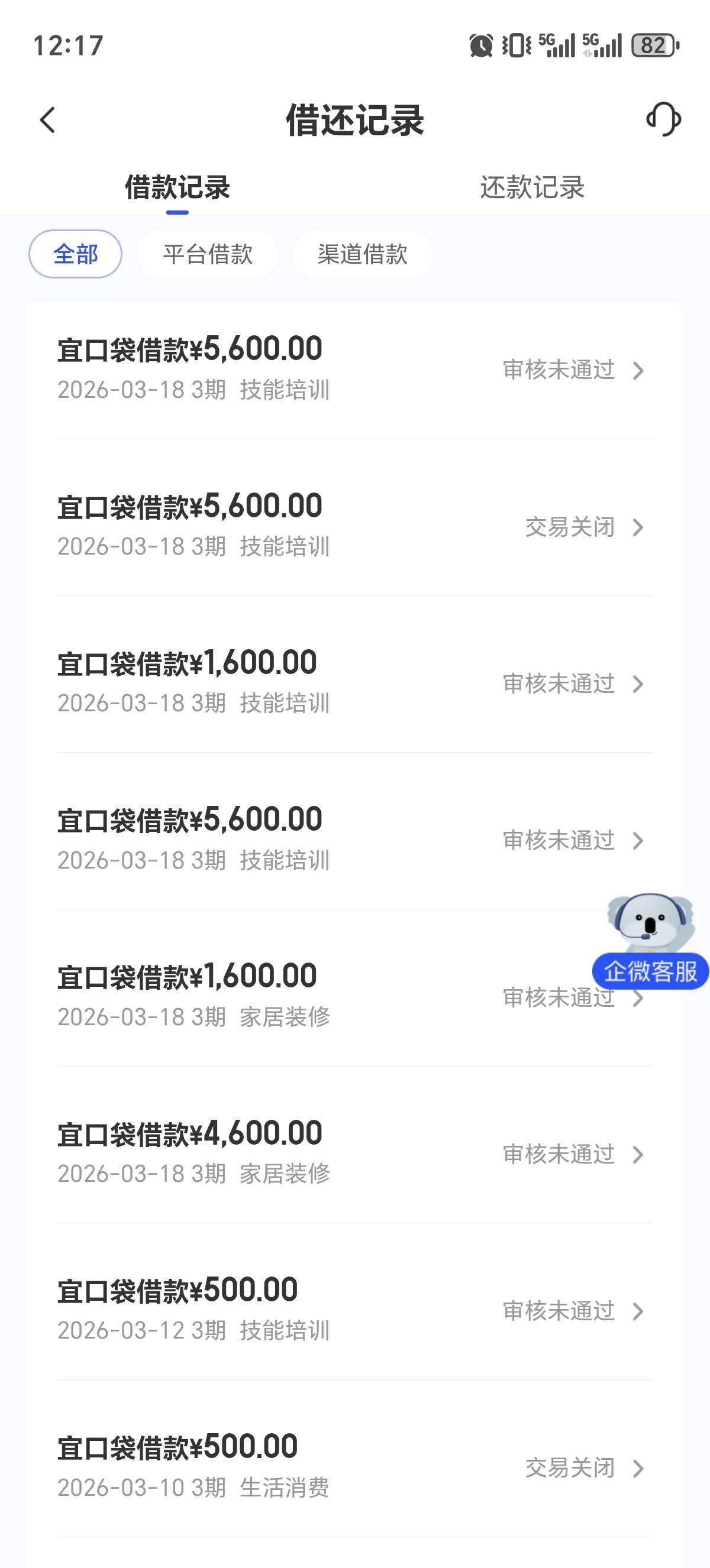Image resolution: width=710 pixels, height=1568 pixels.
Task: Open the ¥1,600.00 家居装修 loan record
Action: [x=305, y=996]
